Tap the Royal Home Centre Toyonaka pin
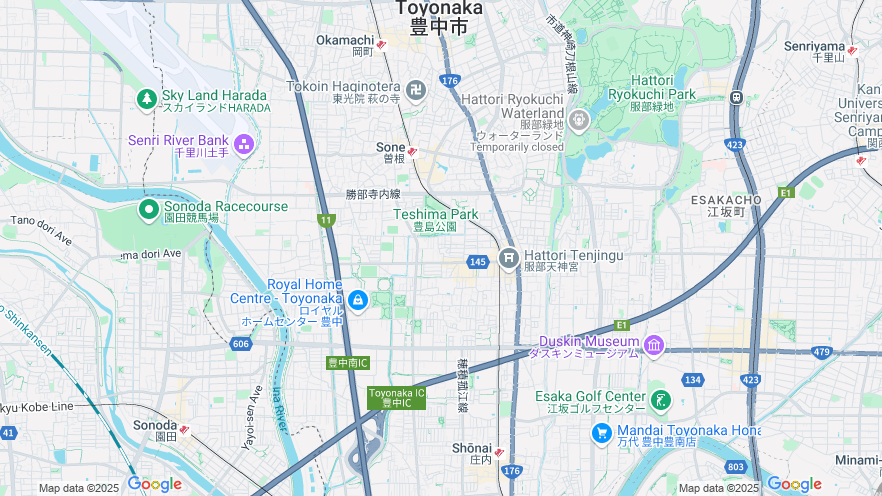 pos(357,299)
